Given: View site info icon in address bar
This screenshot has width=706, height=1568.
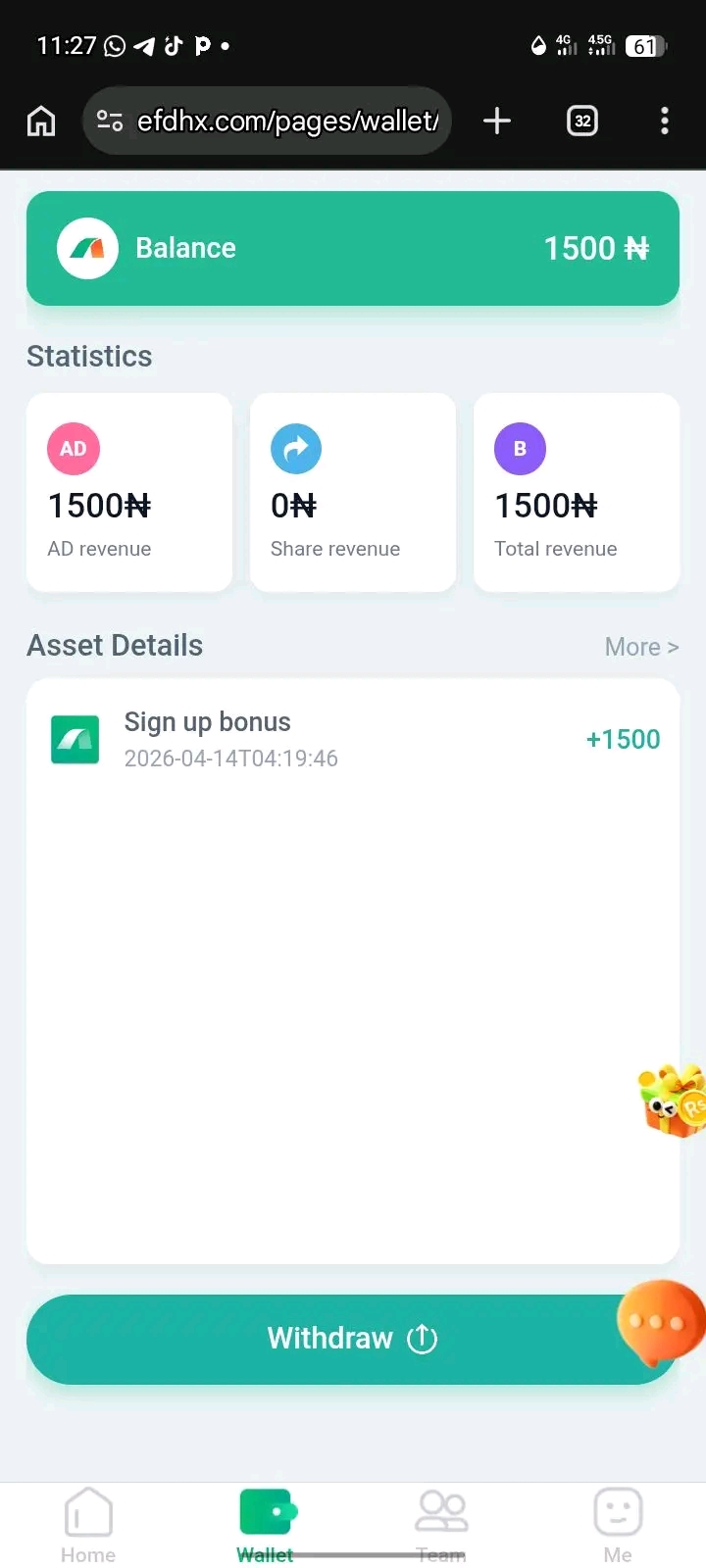Looking at the screenshot, I should 109,122.
